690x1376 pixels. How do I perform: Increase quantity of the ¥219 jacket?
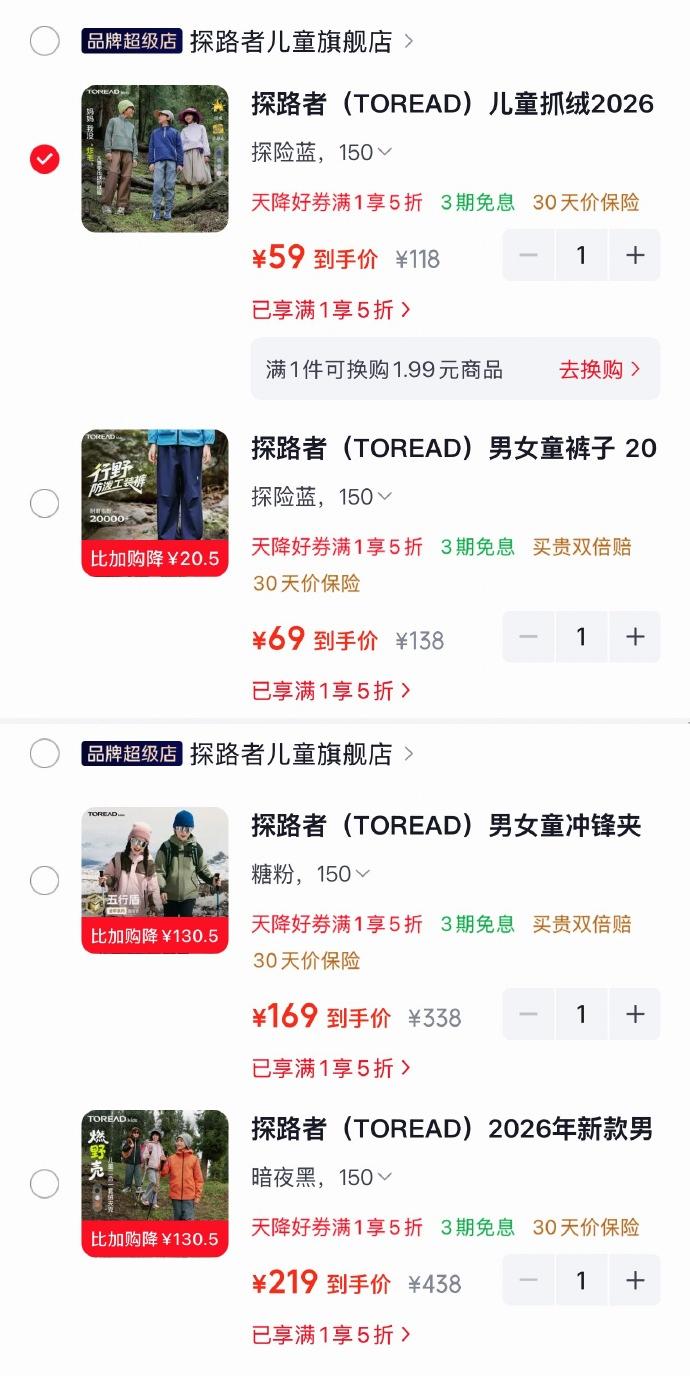[635, 1280]
